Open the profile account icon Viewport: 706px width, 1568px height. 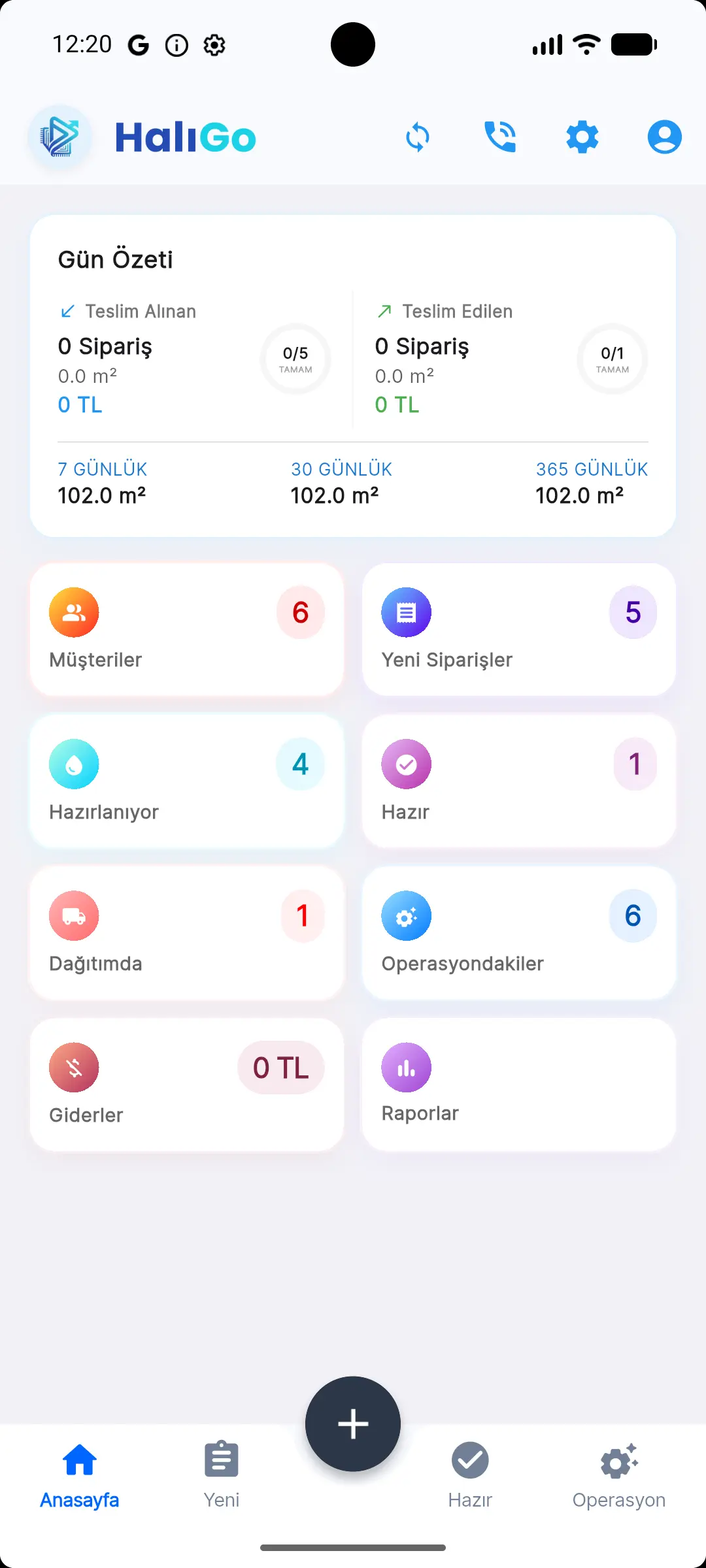pos(664,137)
